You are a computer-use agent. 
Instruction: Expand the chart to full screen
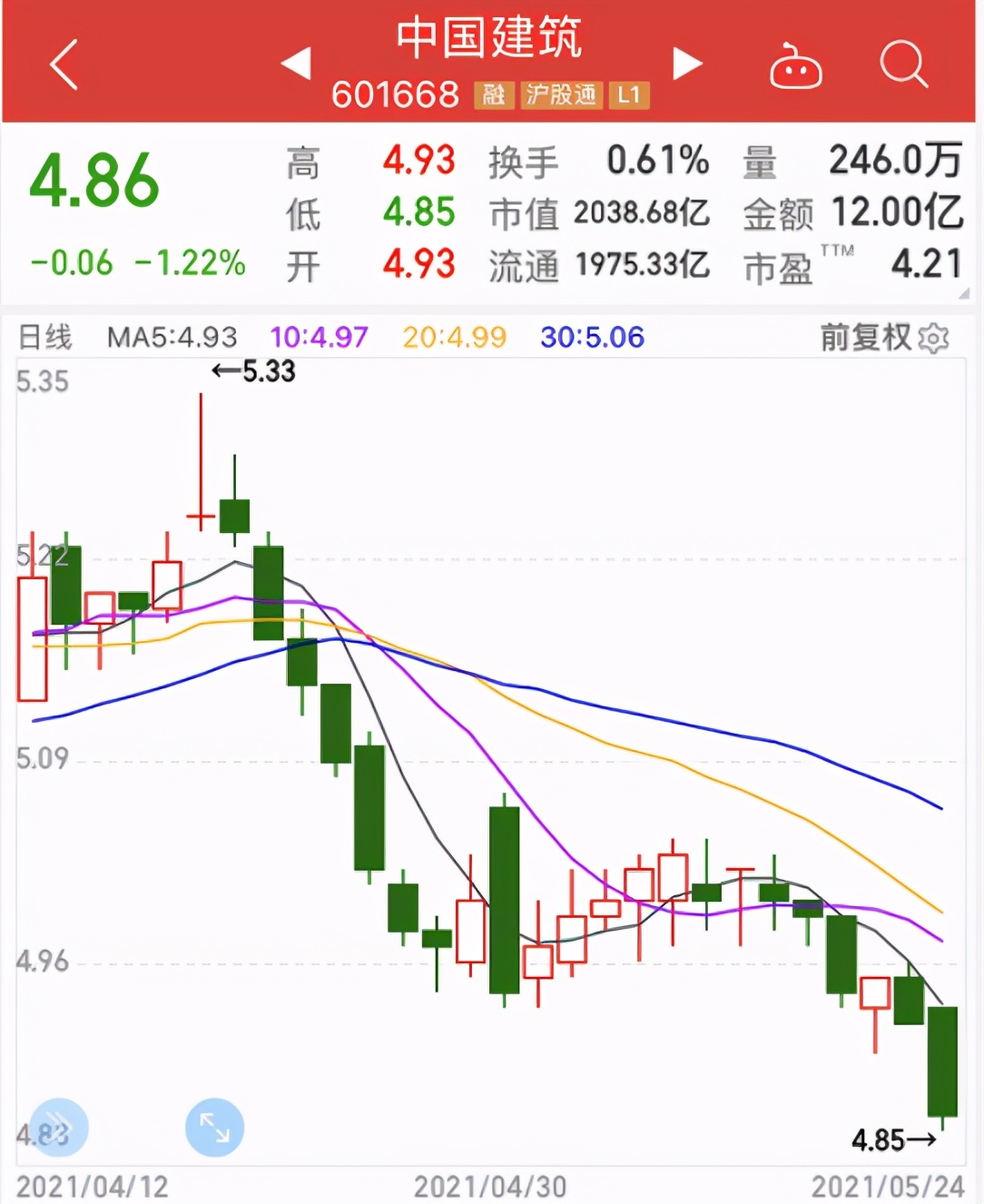tap(214, 1128)
